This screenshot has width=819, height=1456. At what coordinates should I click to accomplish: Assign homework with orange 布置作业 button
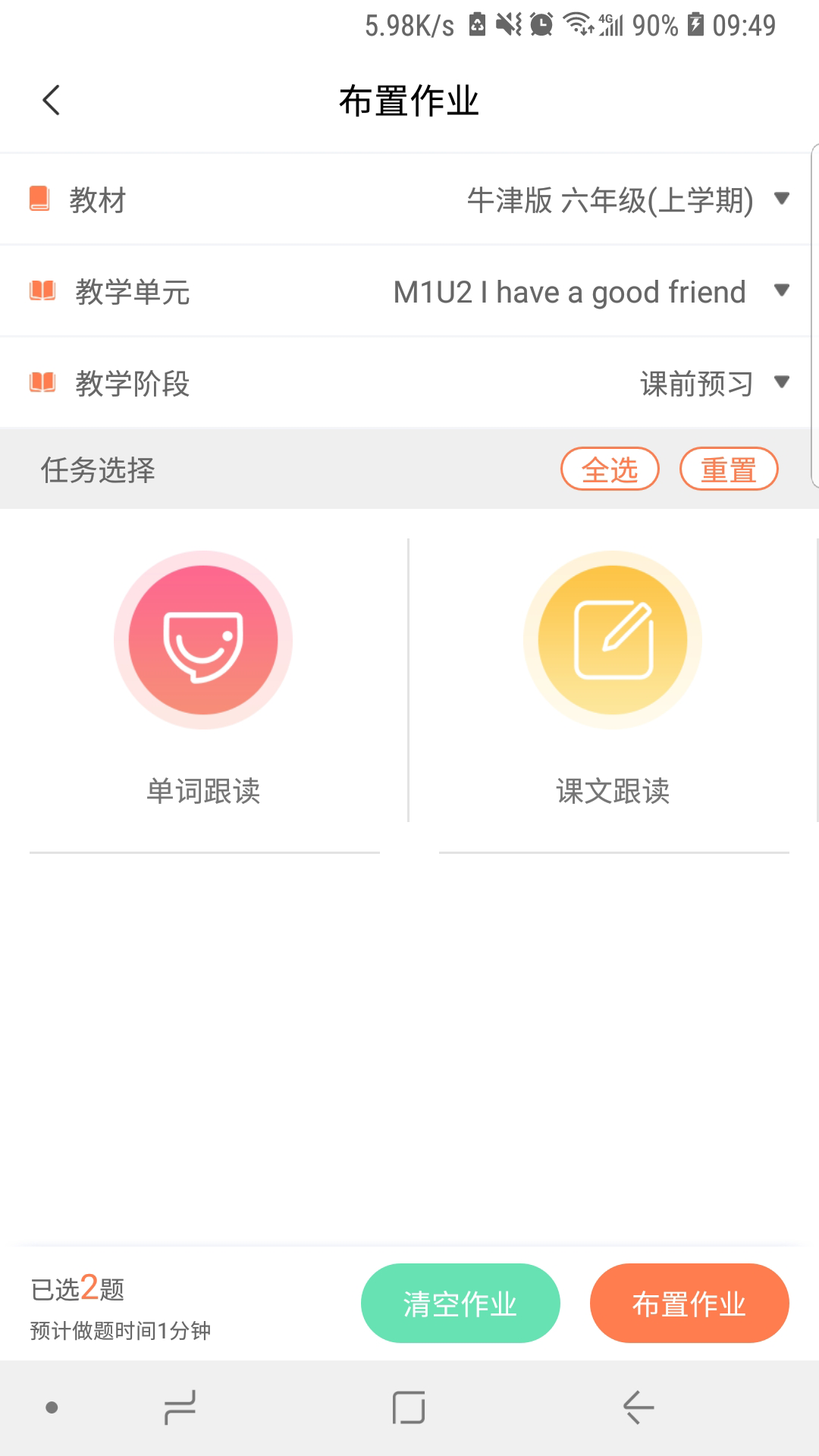pyautogui.click(x=689, y=1303)
